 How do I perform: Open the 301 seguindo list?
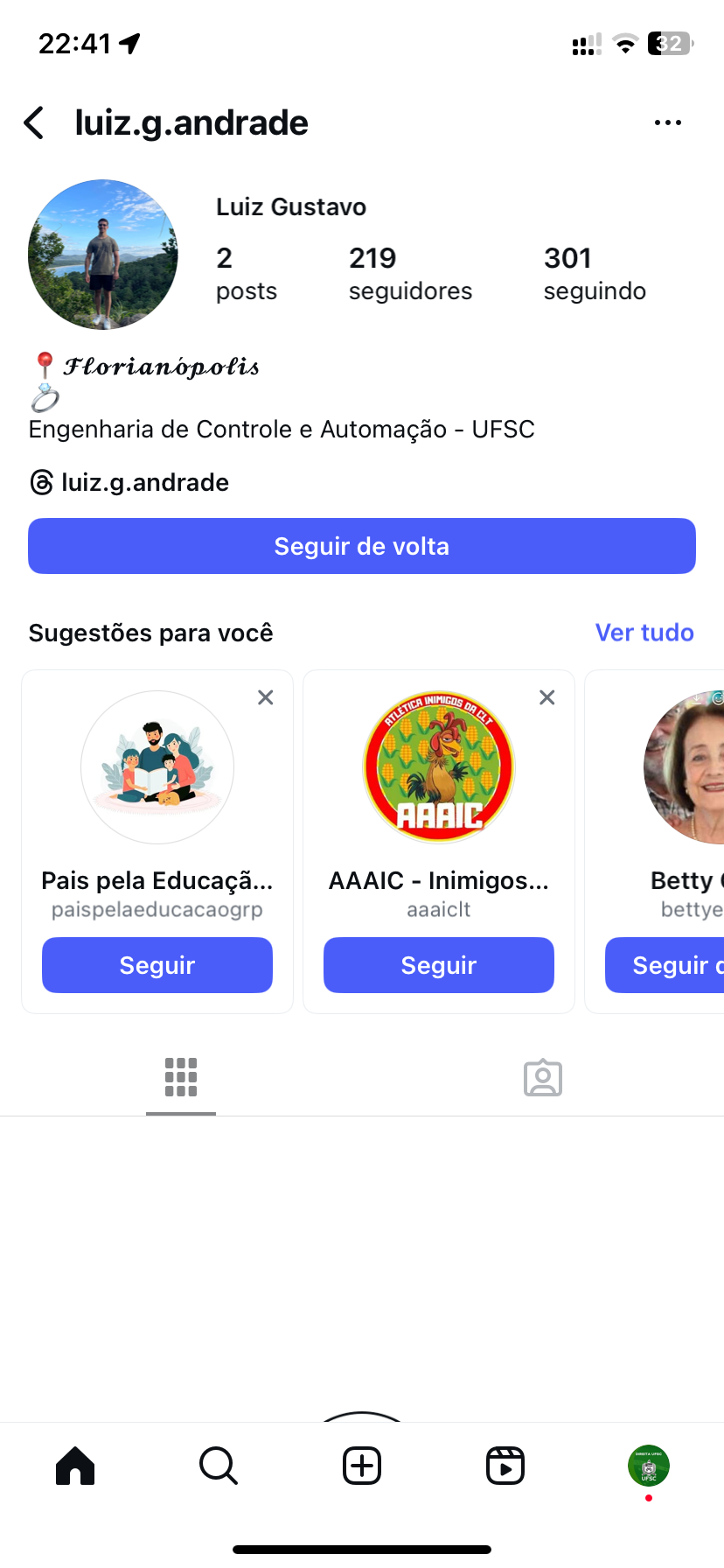(594, 273)
